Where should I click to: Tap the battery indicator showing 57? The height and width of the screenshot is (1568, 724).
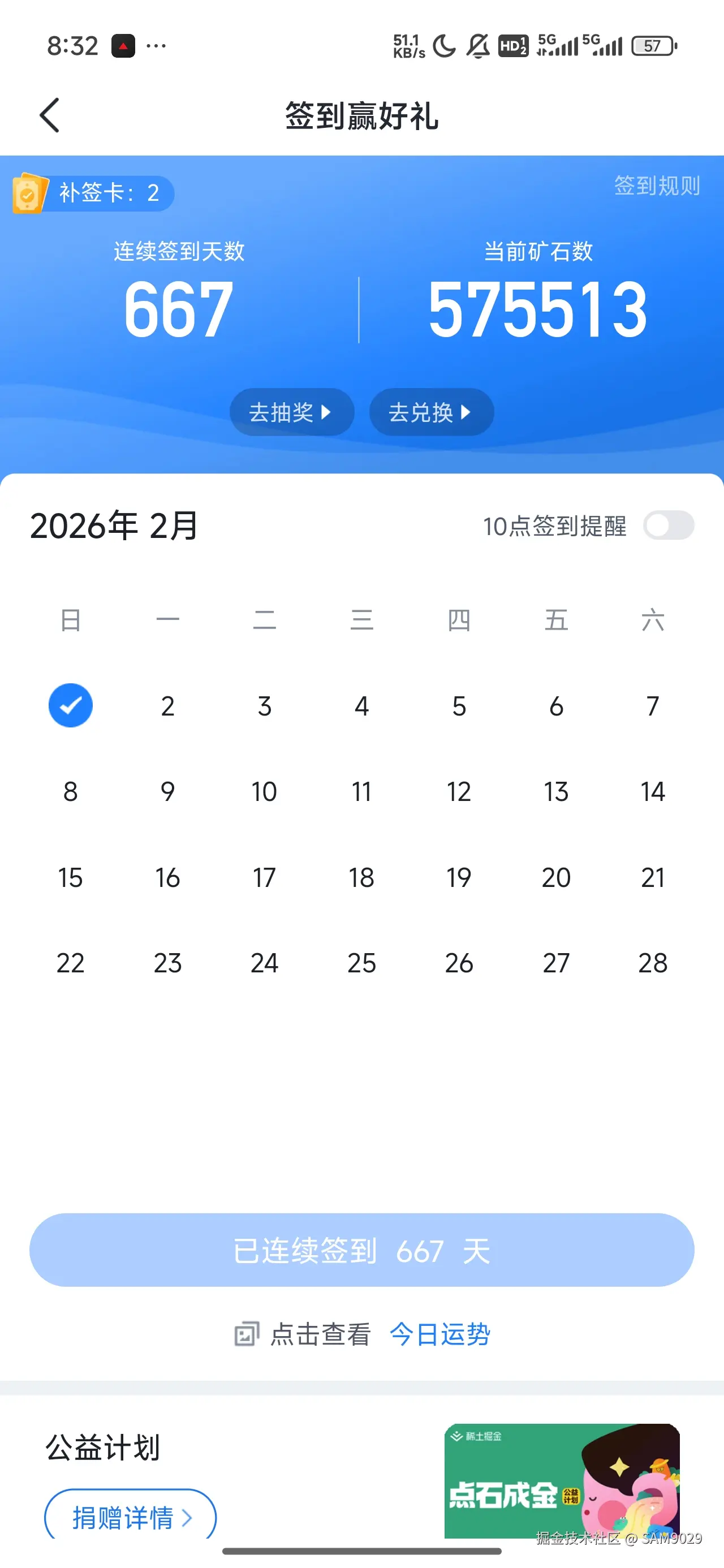[653, 45]
